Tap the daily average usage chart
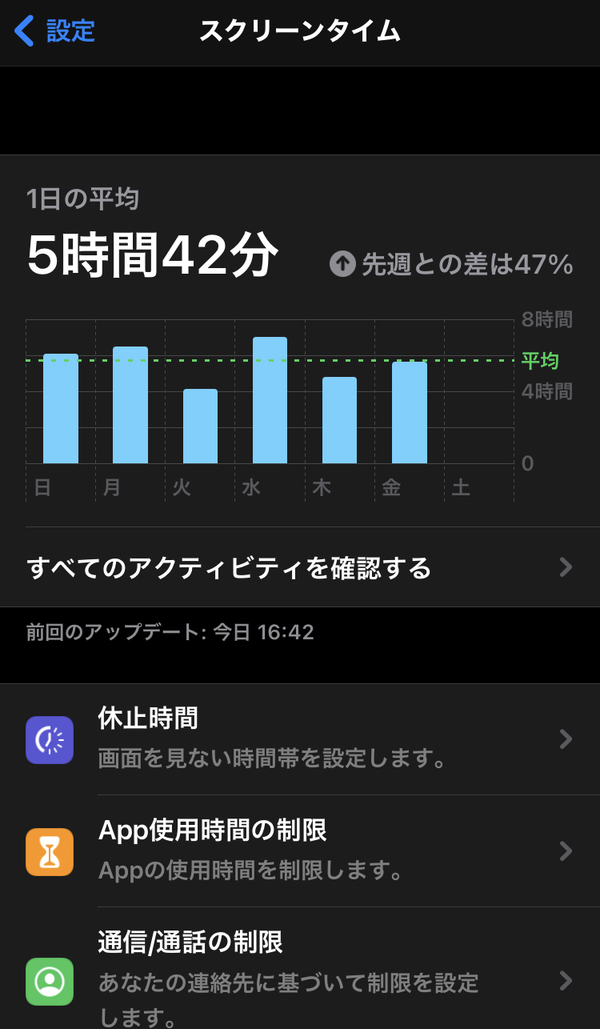Screen dimensions: 600x1029 (299, 410)
